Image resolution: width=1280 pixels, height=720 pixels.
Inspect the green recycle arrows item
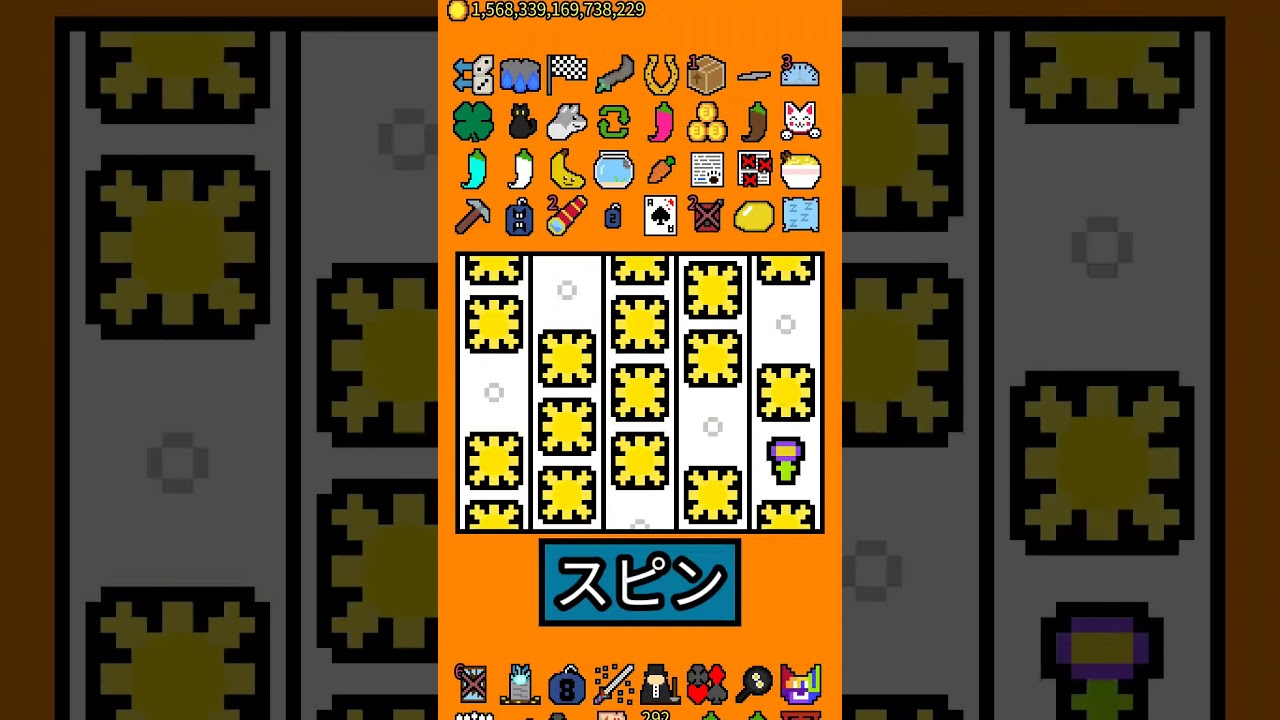pos(613,122)
